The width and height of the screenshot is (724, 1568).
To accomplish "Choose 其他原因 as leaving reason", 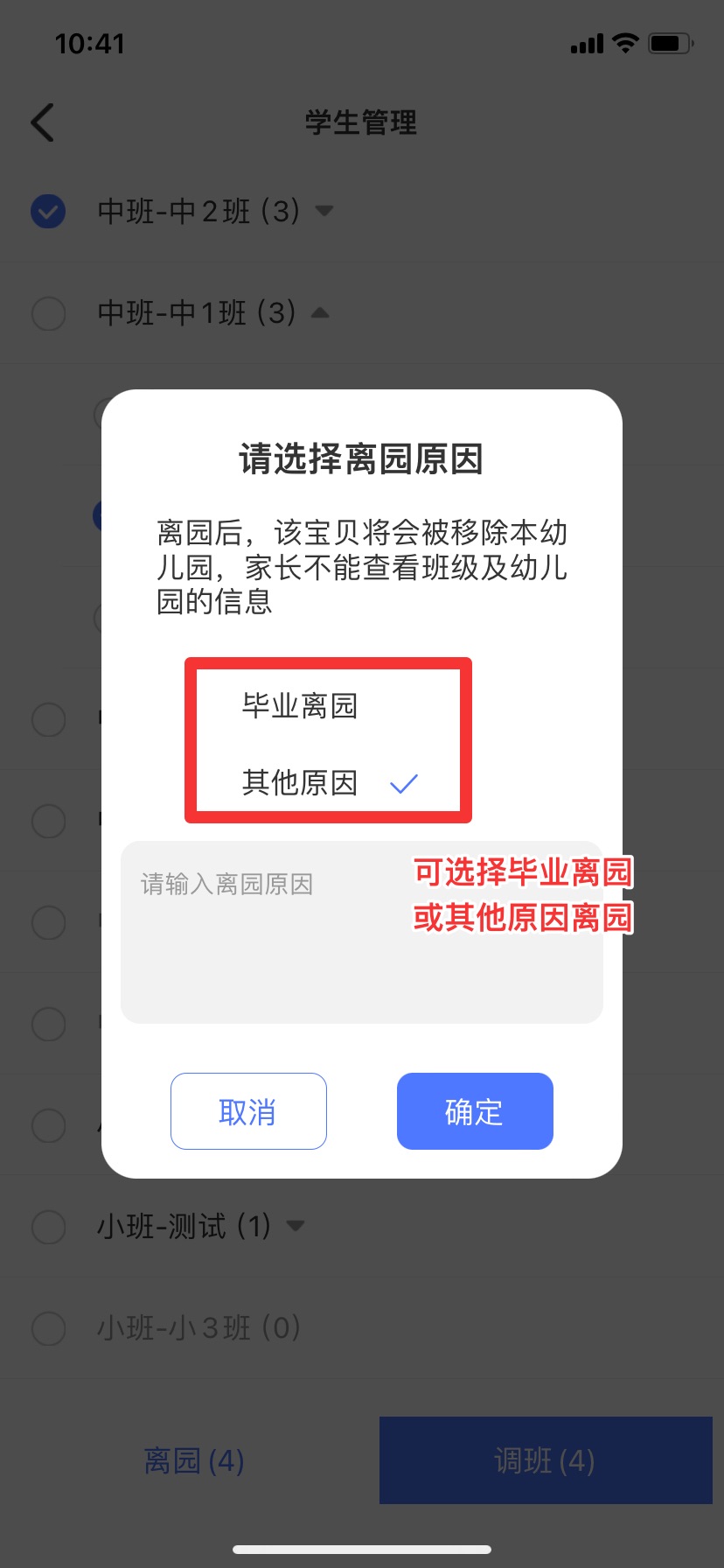I will [300, 782].
